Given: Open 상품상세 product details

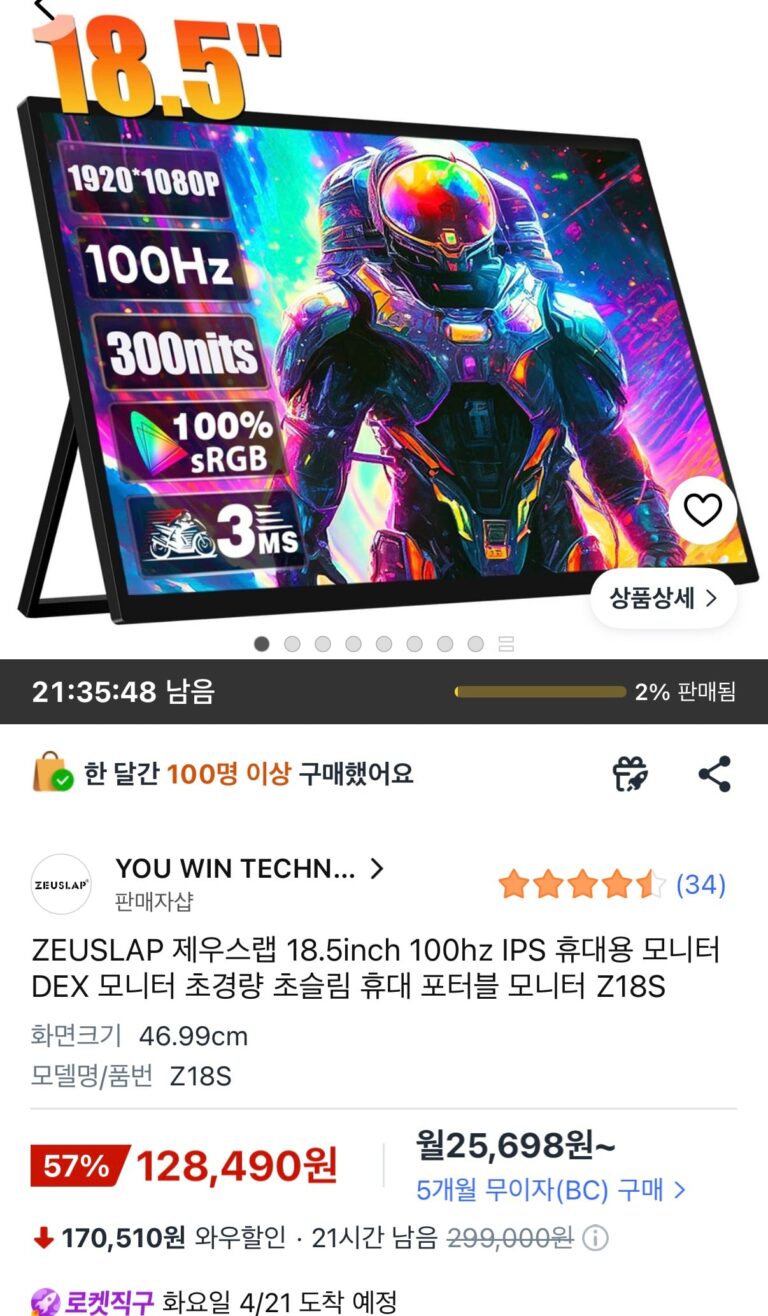Looking at the screenshot, I should click(664, 598).
